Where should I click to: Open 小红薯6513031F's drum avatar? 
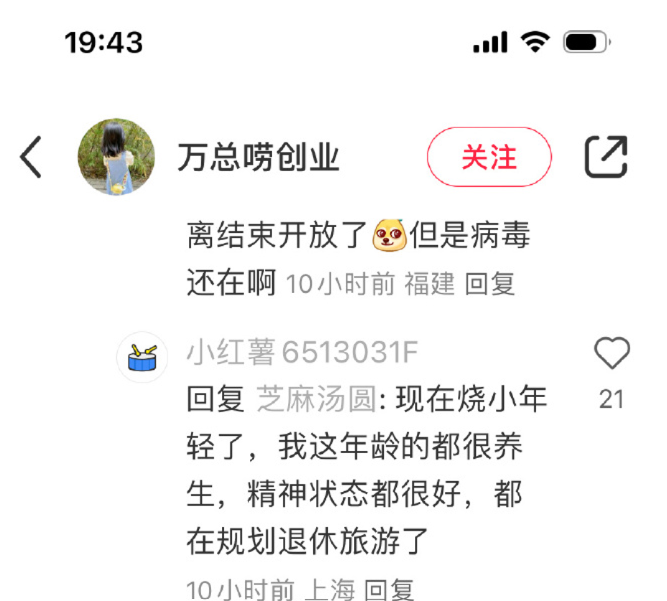click(143, 357)
